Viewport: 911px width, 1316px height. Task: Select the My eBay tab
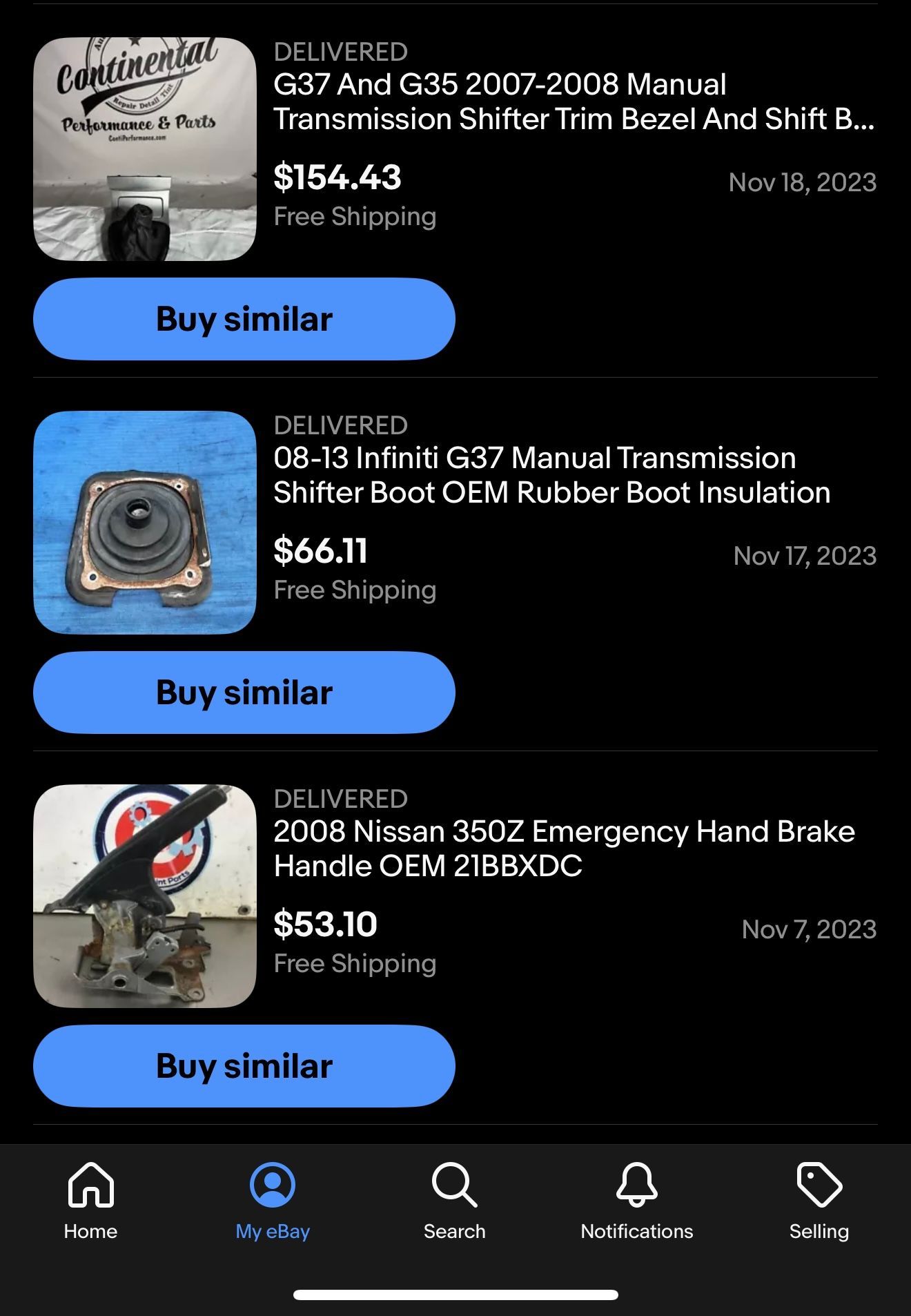coord(273,1201)
